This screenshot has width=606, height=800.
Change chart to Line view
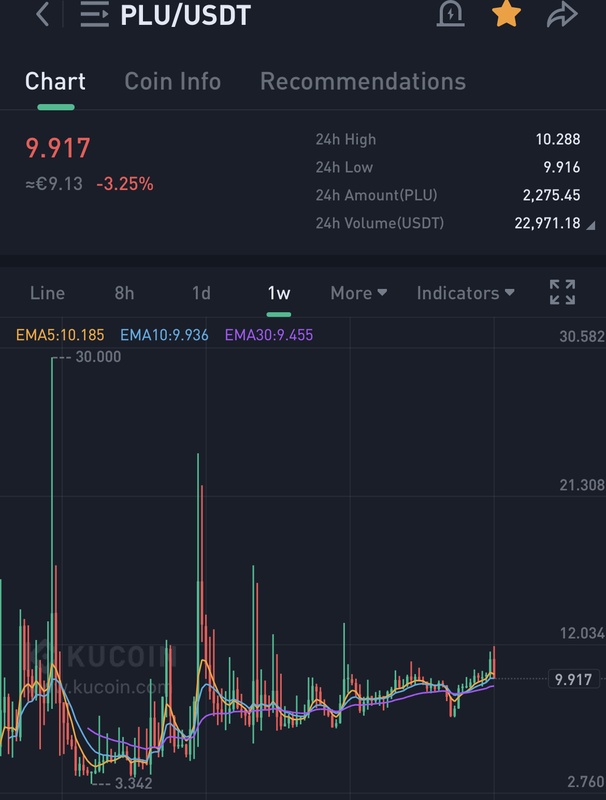(47, 293)
